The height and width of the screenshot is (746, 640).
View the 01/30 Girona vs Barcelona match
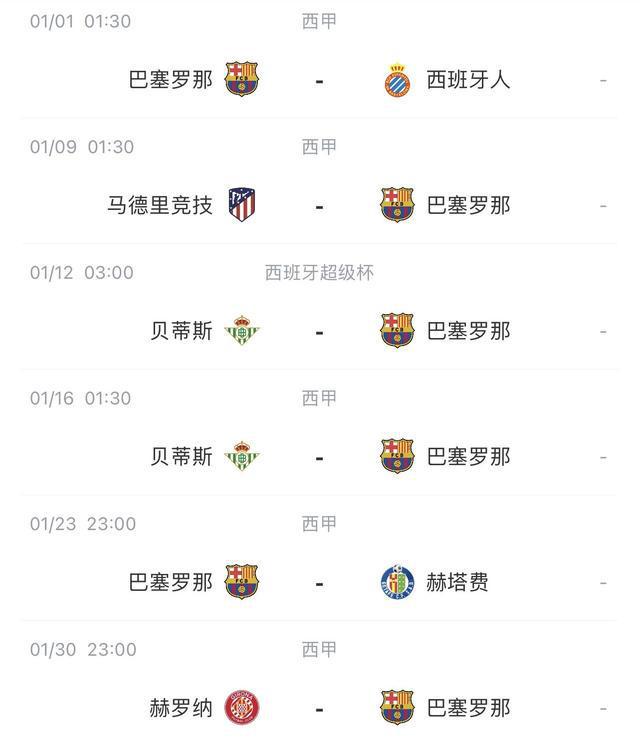pyautogui.click(x=319, y=708)
